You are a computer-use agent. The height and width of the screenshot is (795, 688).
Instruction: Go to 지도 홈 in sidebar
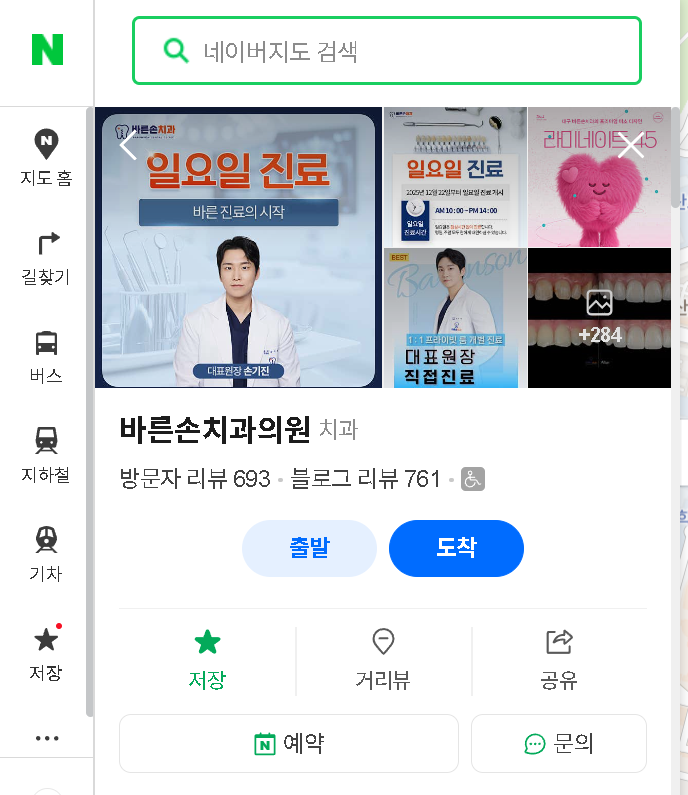point(46,158)
